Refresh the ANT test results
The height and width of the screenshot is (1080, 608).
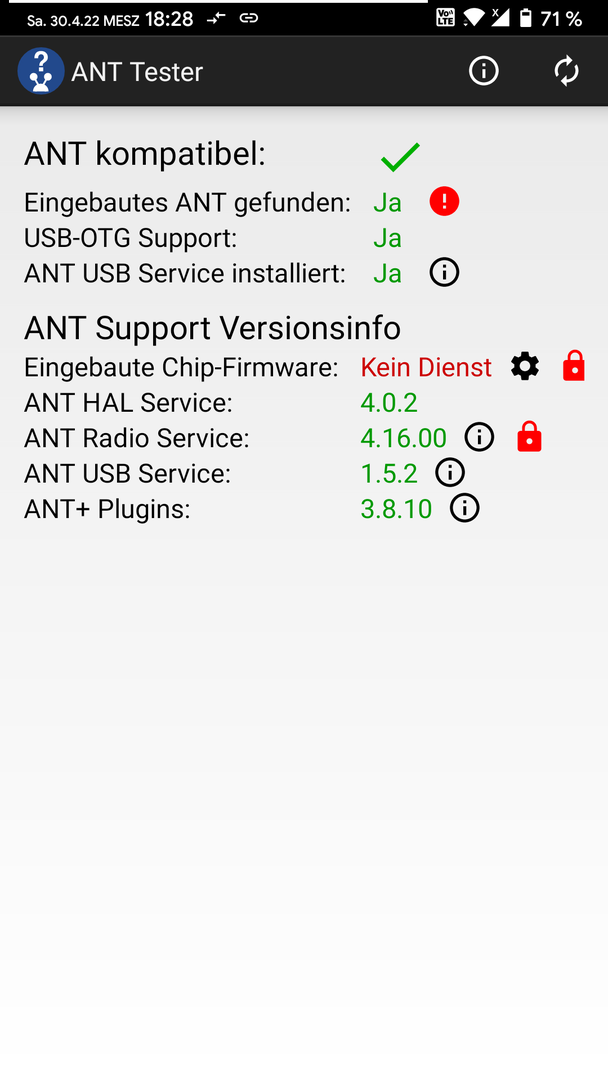click(567, 71)
